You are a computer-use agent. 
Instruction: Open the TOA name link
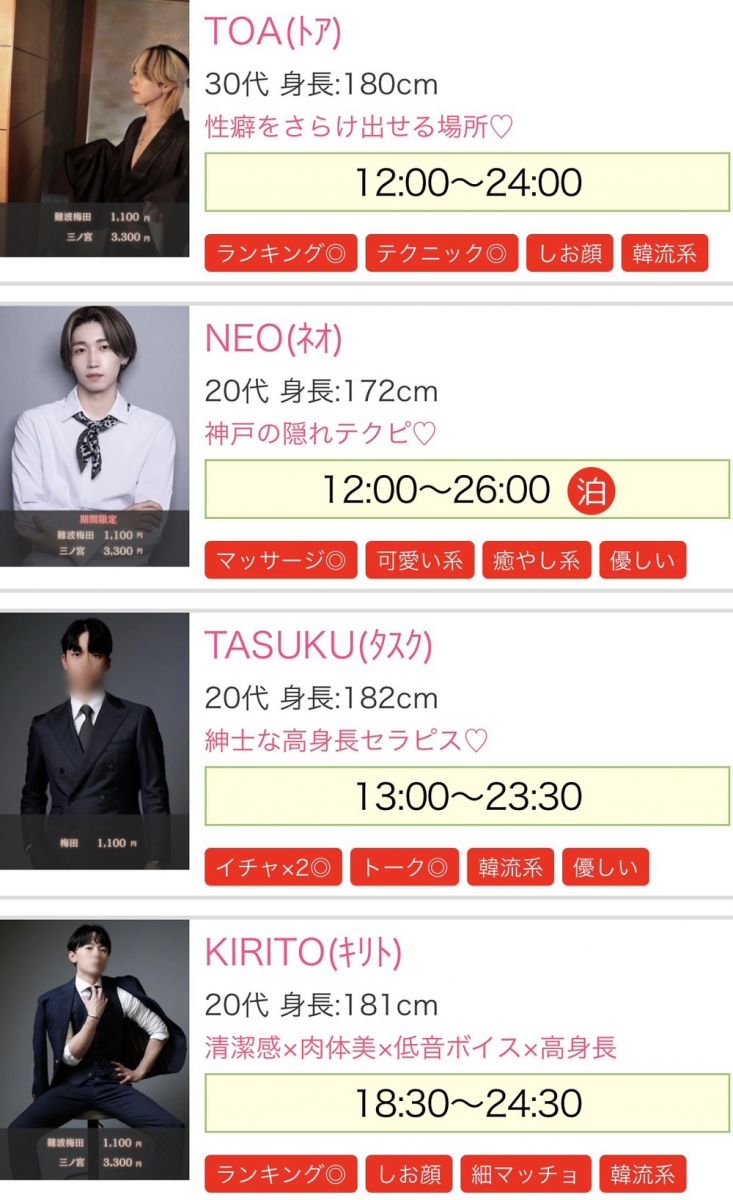click(273, 32)
